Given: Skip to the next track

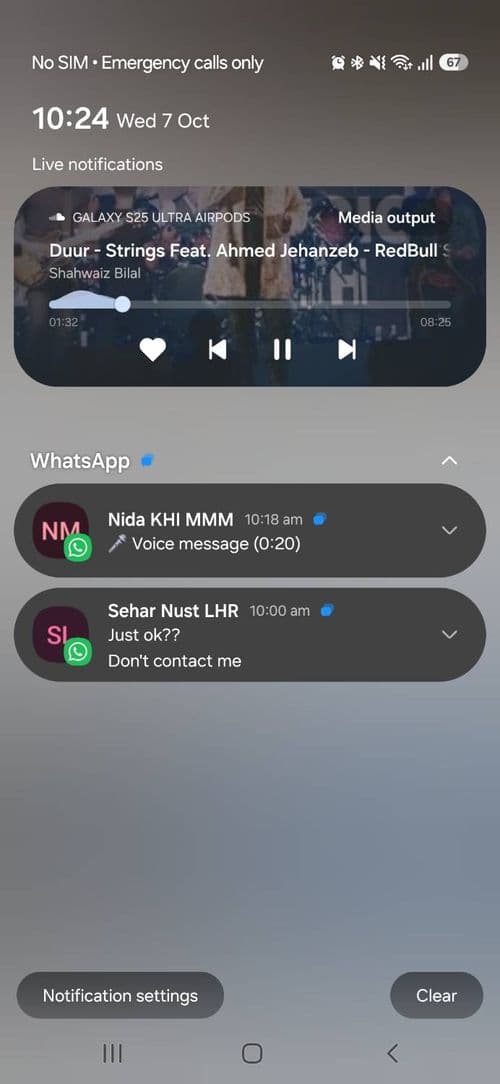Looking at the screenshot, I should pos(347,350).
